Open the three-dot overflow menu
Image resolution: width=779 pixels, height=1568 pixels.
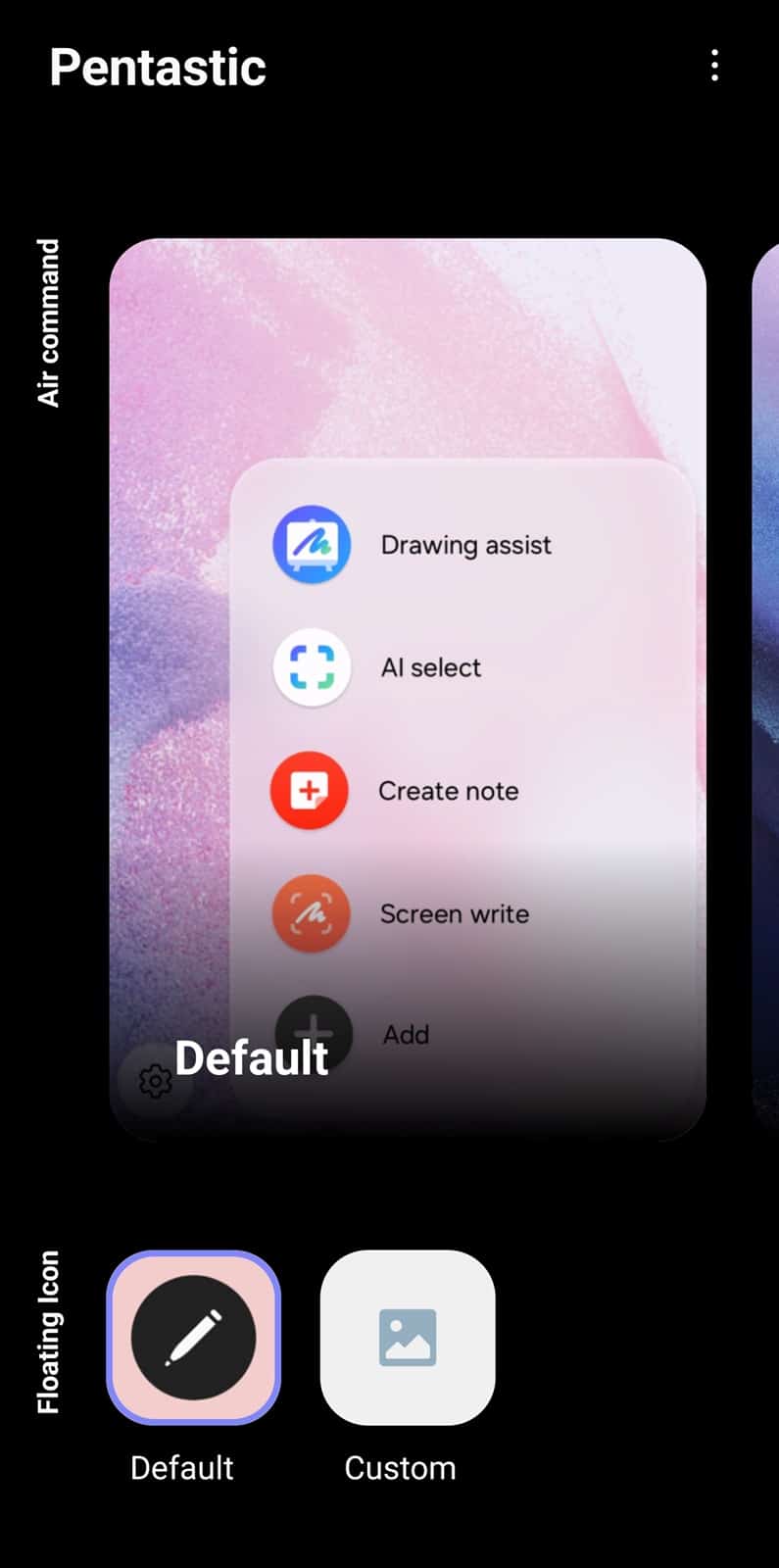coord(714,66)
